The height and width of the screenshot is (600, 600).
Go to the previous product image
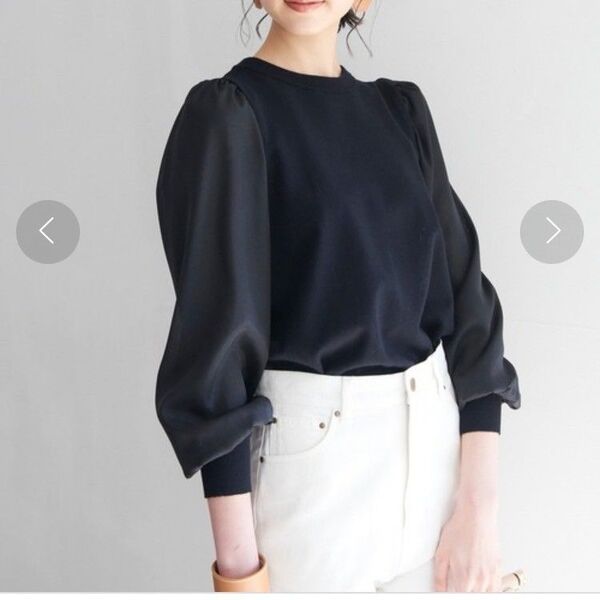click(x=47, y=232)
